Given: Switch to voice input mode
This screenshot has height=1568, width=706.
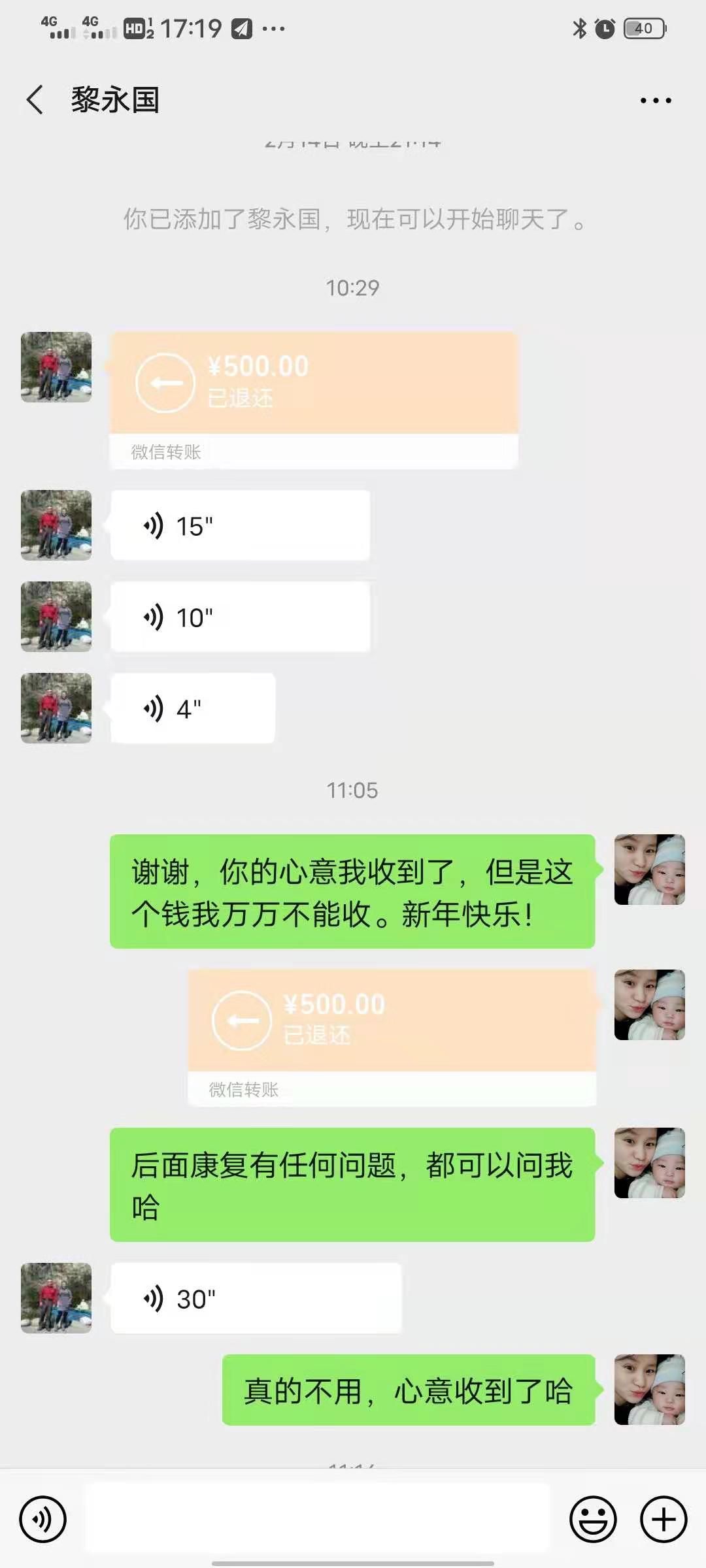Looking at the screenshot, I should tap(42, 1519).
